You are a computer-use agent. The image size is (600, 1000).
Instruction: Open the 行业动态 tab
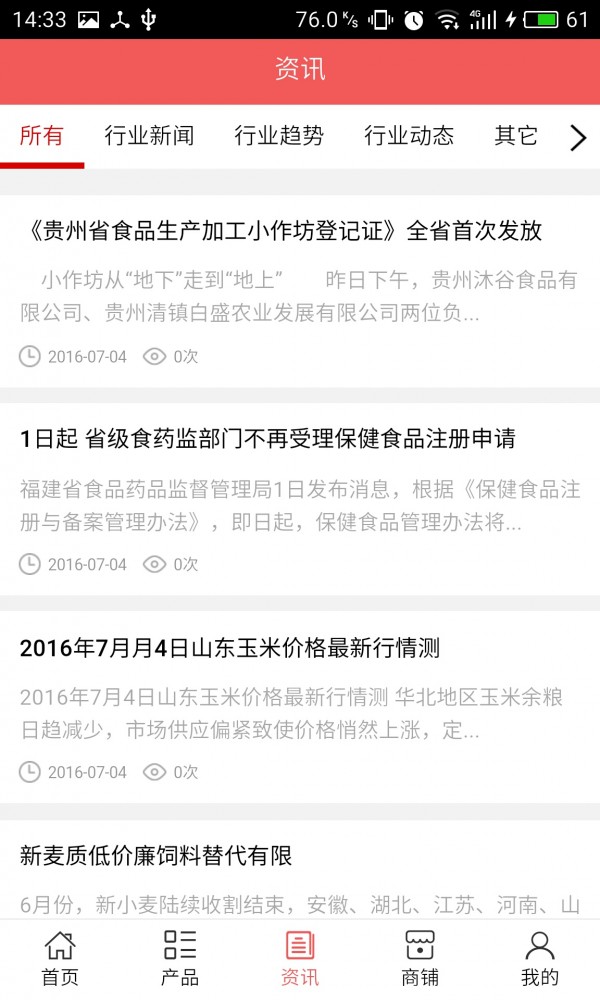pyautogui.click(x=409, y=136)
